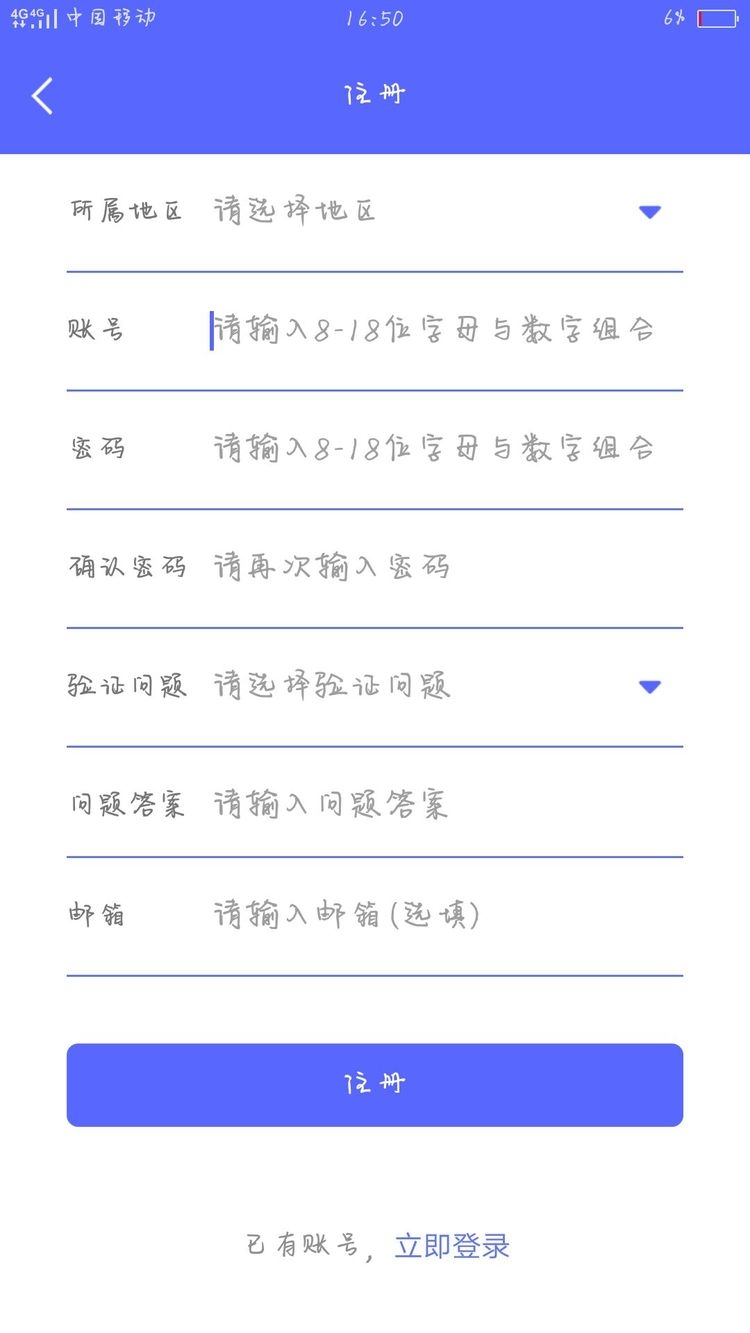Image resolution: width=750 pixels, height=1333 pixels.
Task: Focus the 账号 account input field
Action: click(444, 330)
